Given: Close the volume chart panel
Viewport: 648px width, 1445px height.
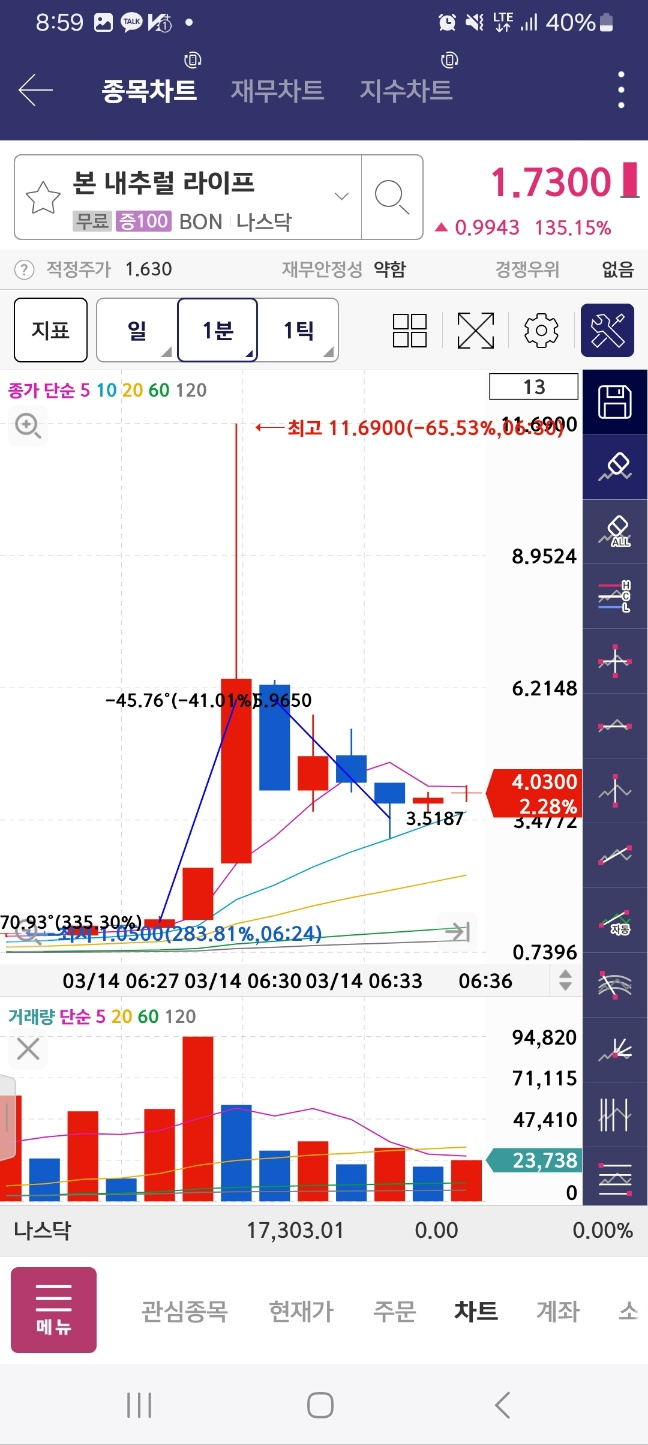Looking at the screenshot, I should coord(28,1049).
